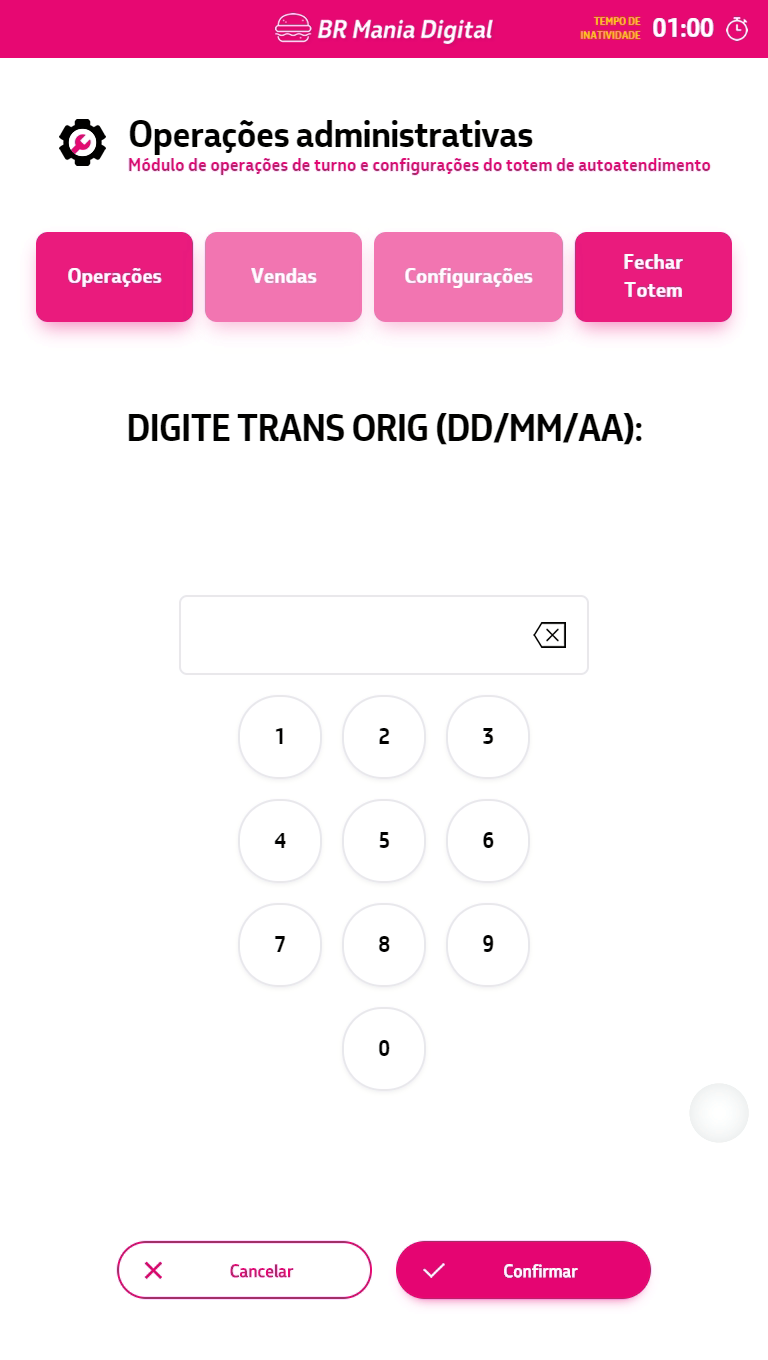This screenshot has width=768, height=1360.
Task: Tap digit 9 on the keypad
Action: point(488,945)
